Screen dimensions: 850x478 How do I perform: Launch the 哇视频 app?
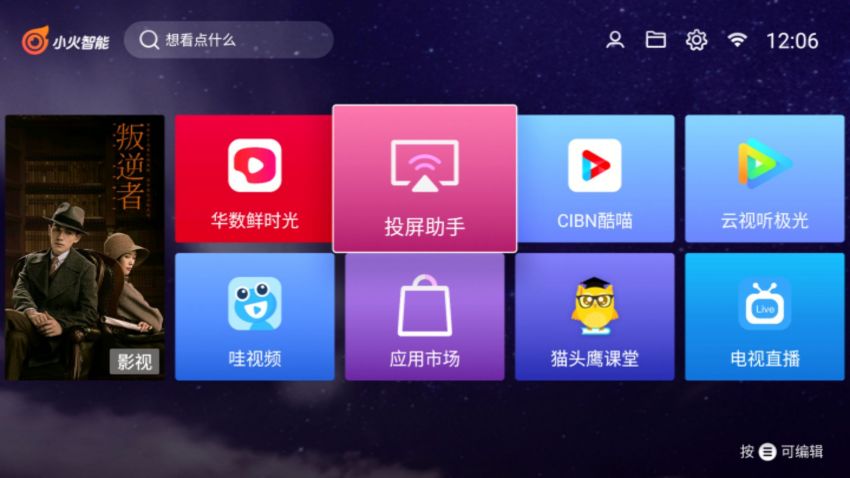pyautogui.click(x=254, y=316)
